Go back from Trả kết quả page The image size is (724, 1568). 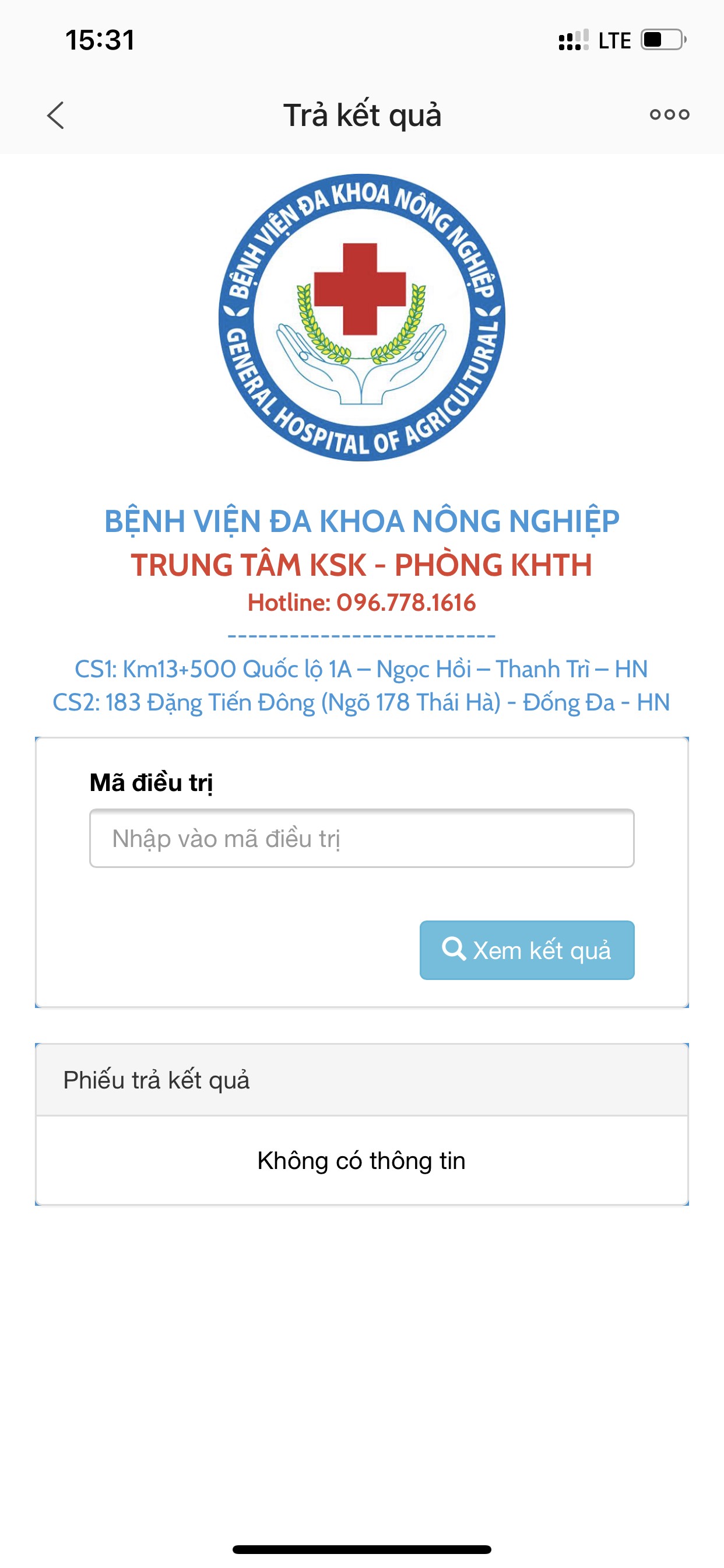coord(55,115)
